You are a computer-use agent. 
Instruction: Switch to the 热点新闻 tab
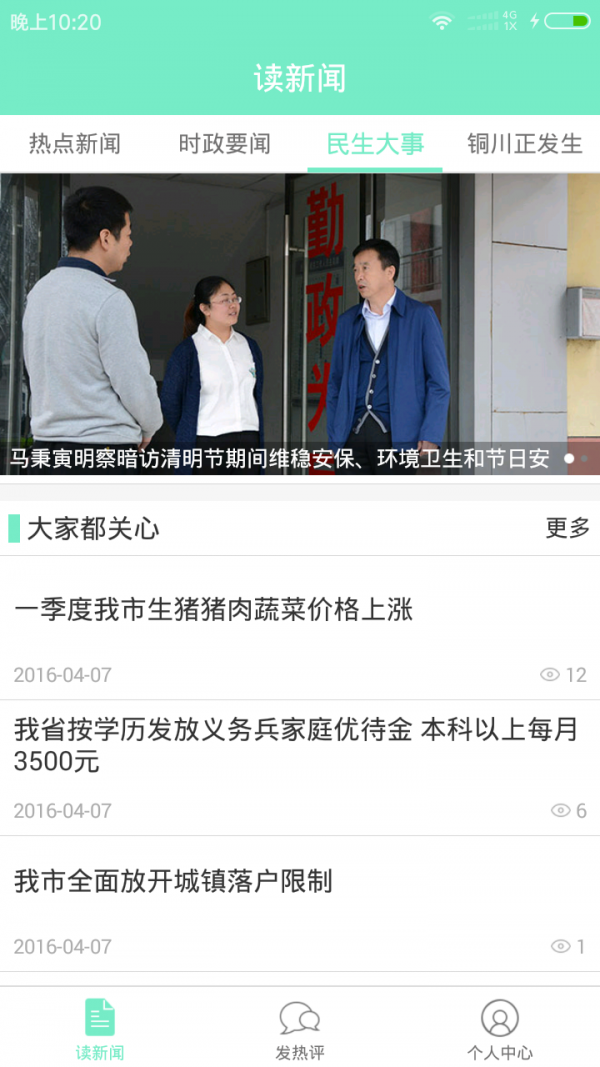click(x=75, y=144)
